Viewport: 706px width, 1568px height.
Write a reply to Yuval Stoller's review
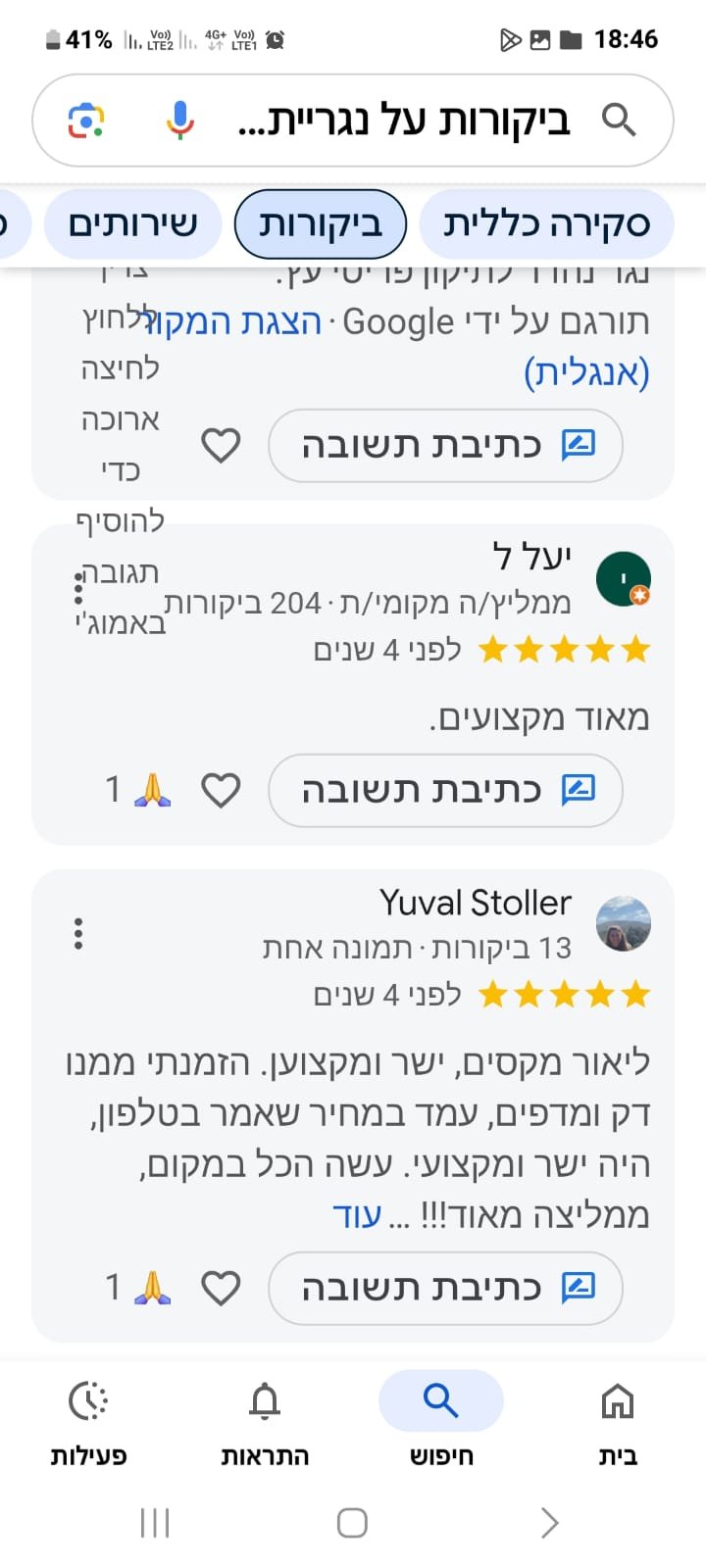(445, 1288)
